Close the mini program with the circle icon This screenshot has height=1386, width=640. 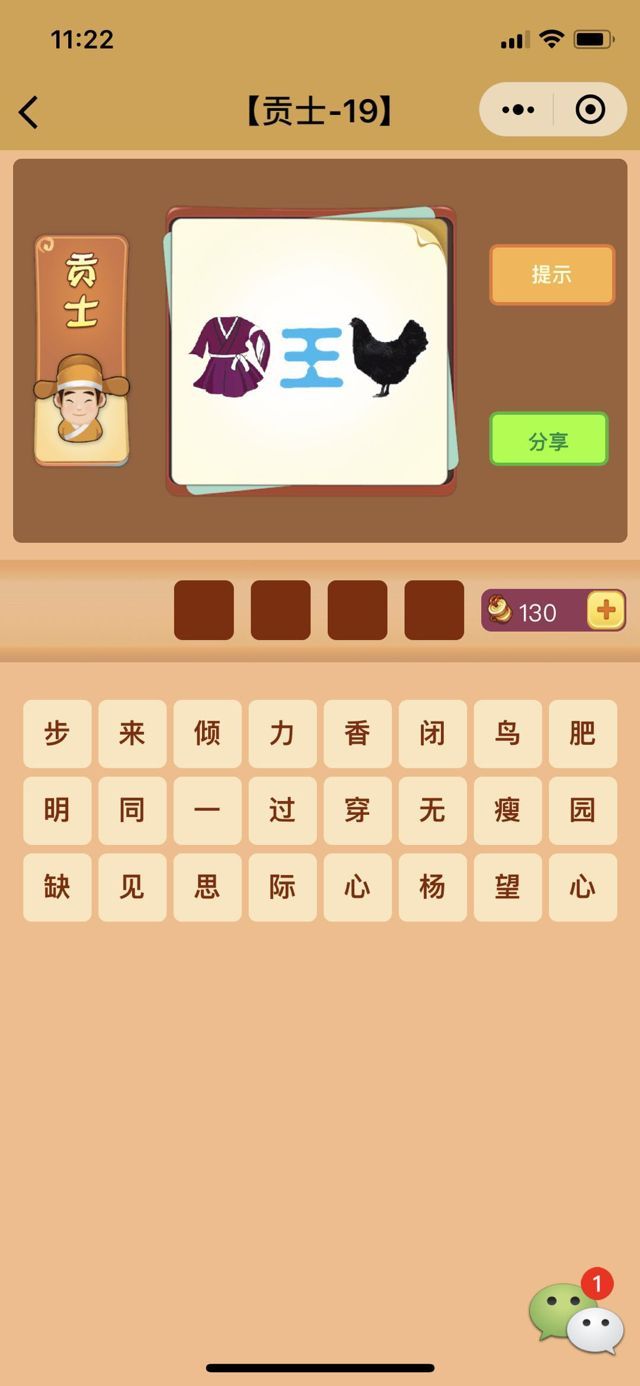590,110
